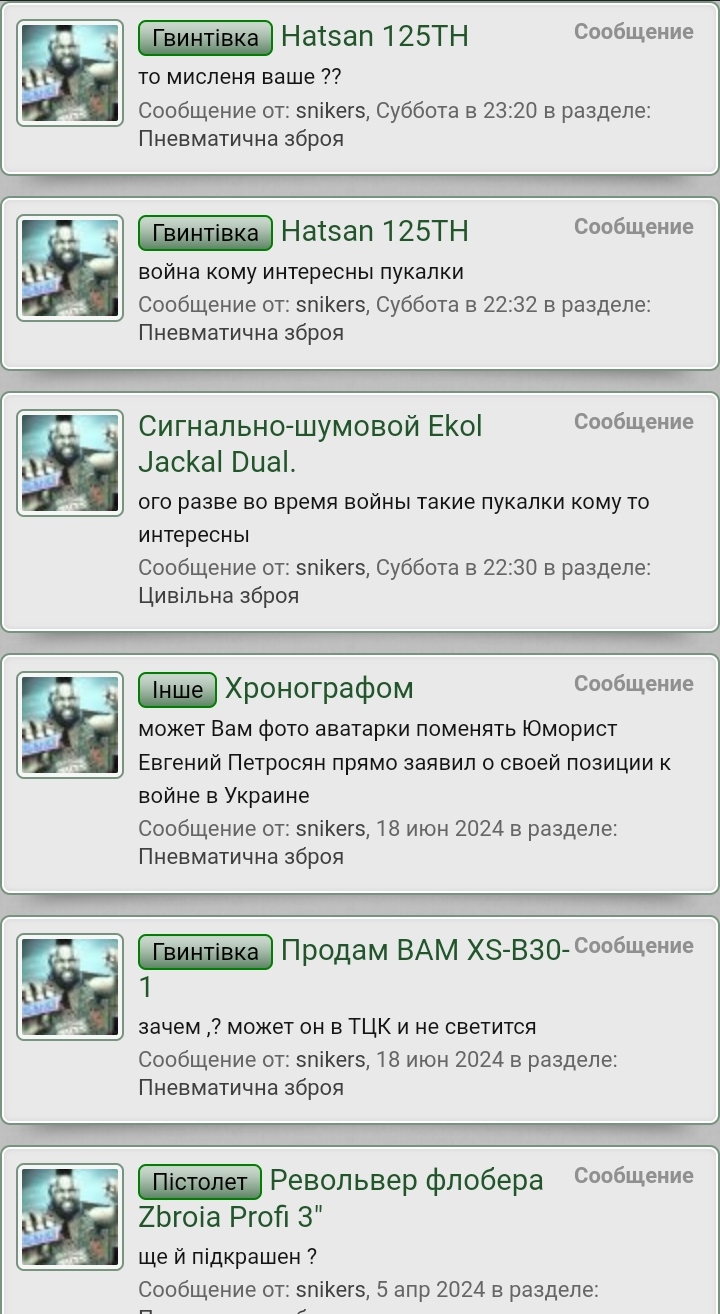Open the Револьвер флобера Zbroia Profi 3" thread
The image size is (720, 1314).
[x=340, y=1198]
